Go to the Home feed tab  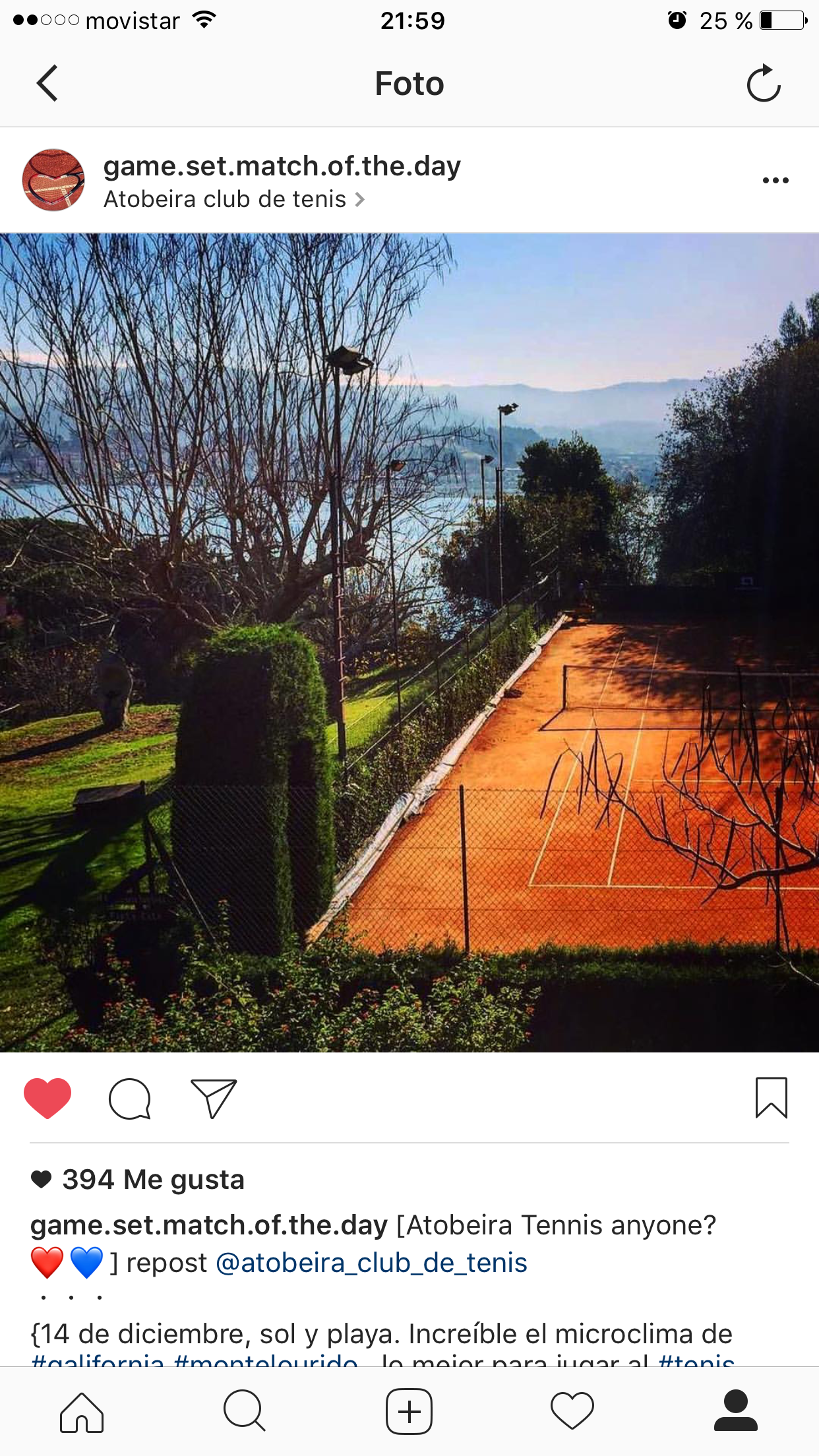coord(82,1412)
